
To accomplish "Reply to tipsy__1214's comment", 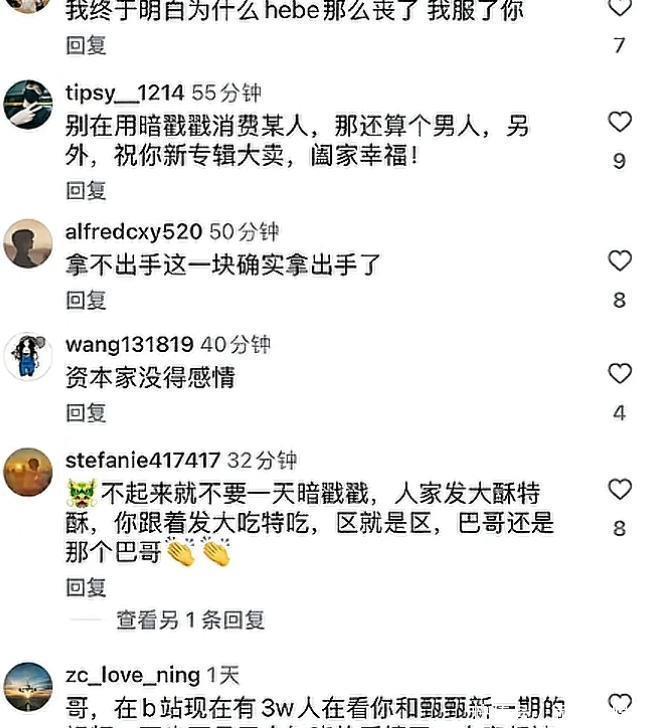I will coord(86,189).
